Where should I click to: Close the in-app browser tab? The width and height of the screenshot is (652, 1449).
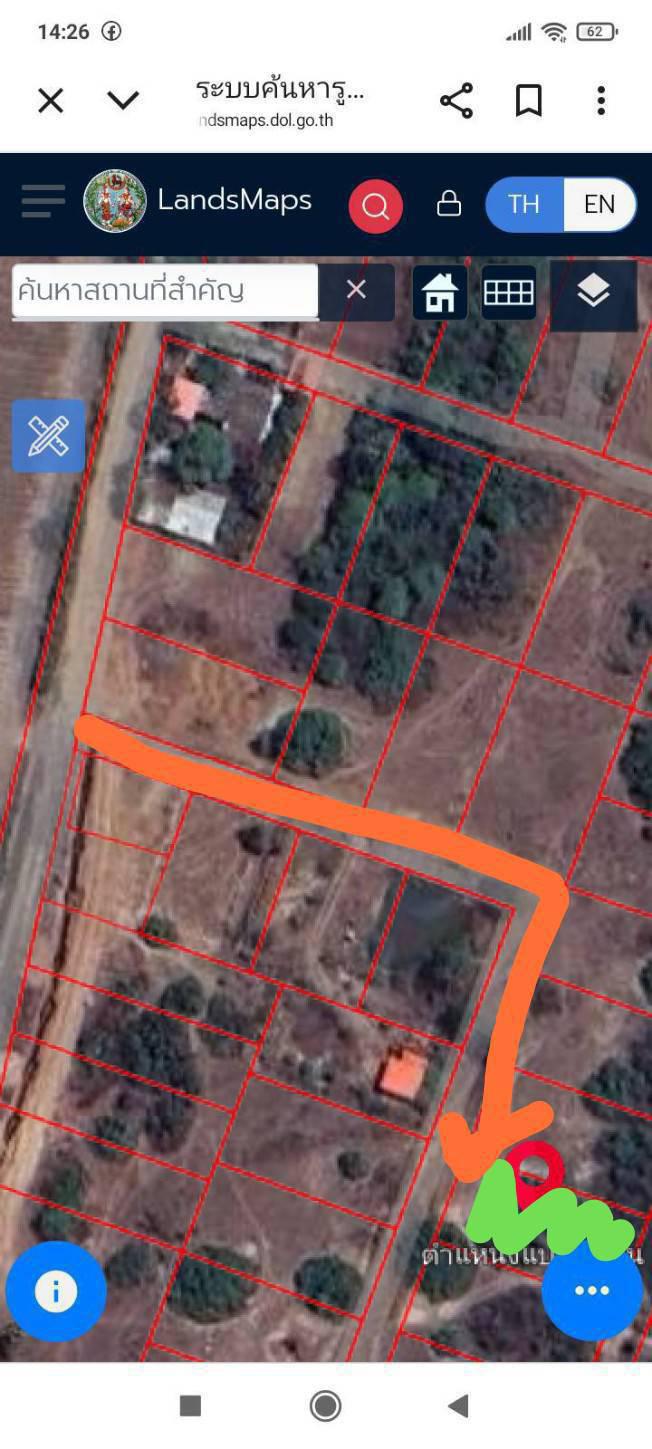(51, 100)
